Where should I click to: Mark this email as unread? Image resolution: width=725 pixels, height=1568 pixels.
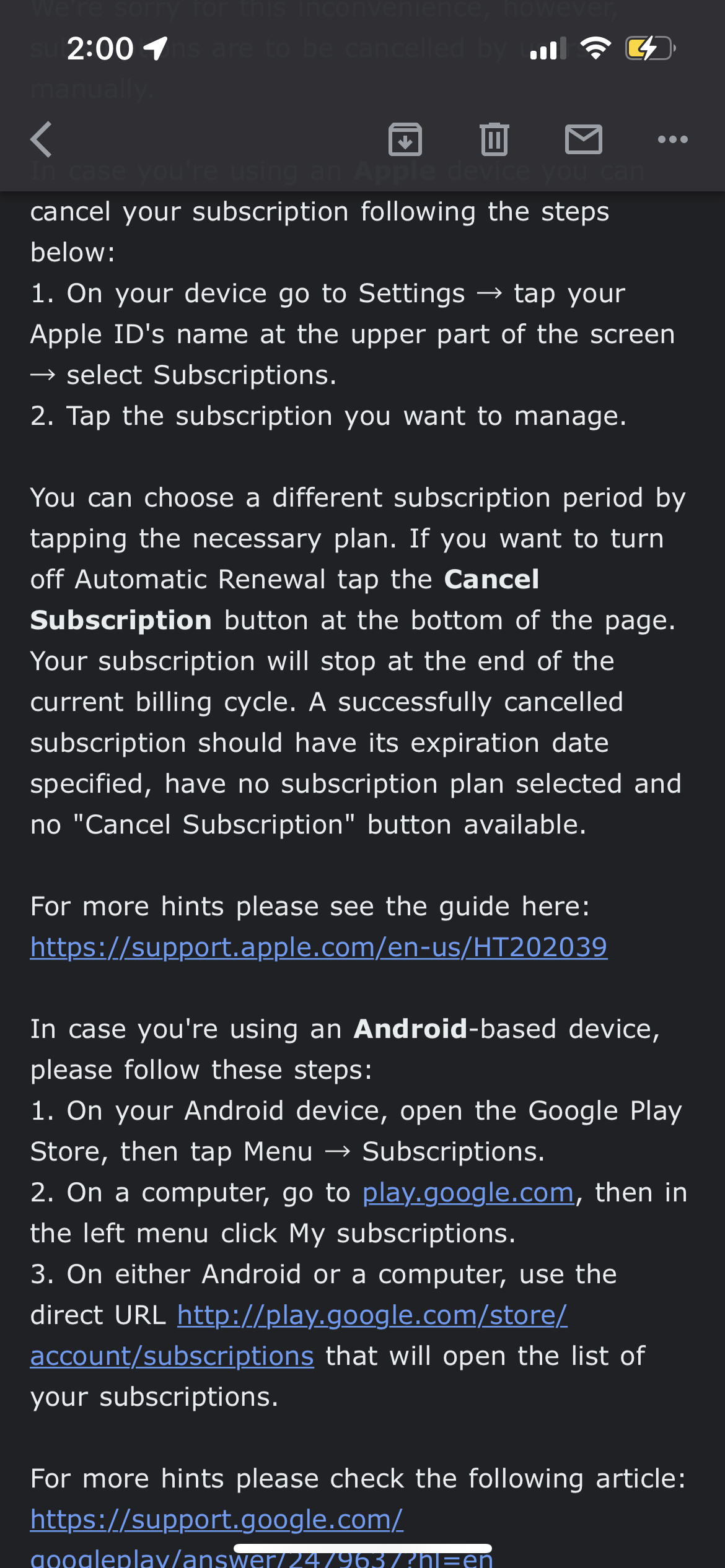583,139
